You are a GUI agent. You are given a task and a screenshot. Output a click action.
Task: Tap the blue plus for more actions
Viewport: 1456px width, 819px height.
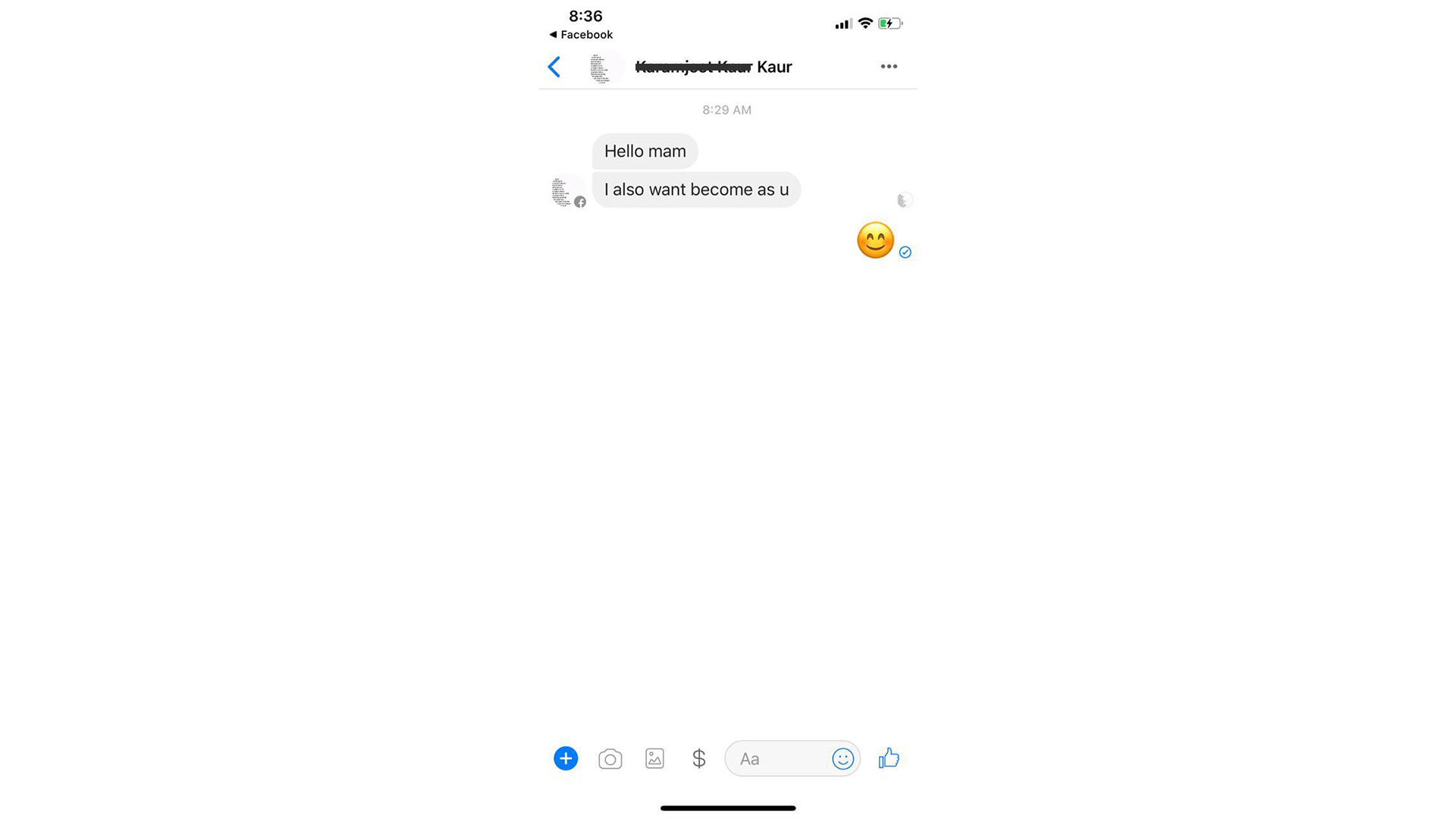click(566, 758)
